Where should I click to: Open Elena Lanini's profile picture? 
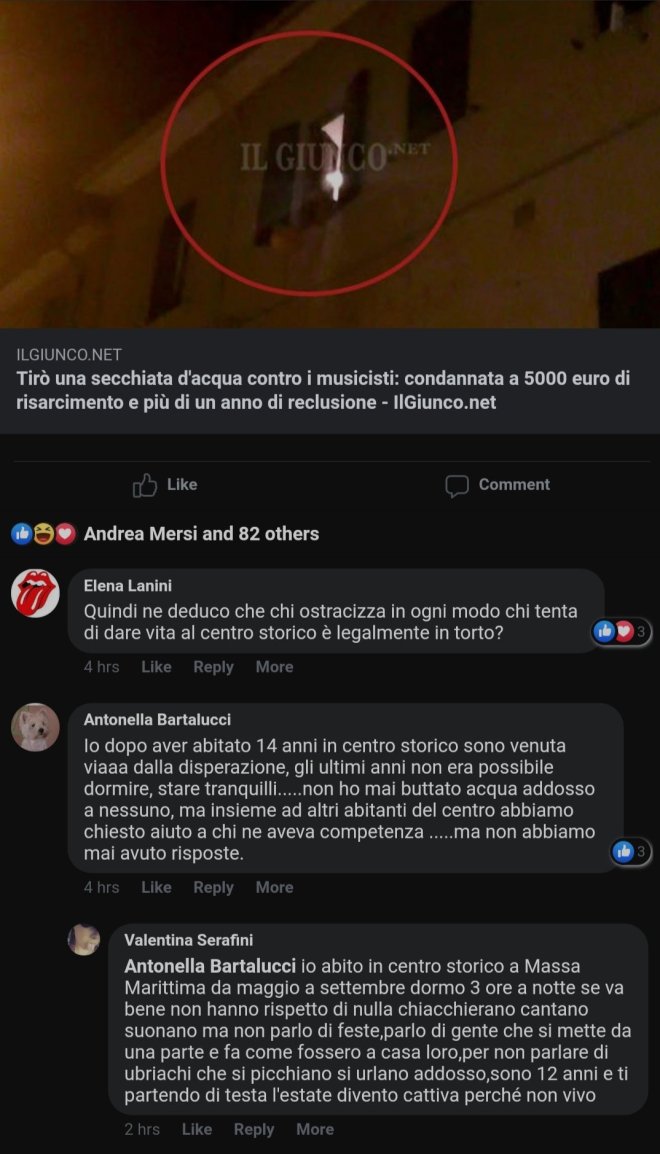coord(35,593)
